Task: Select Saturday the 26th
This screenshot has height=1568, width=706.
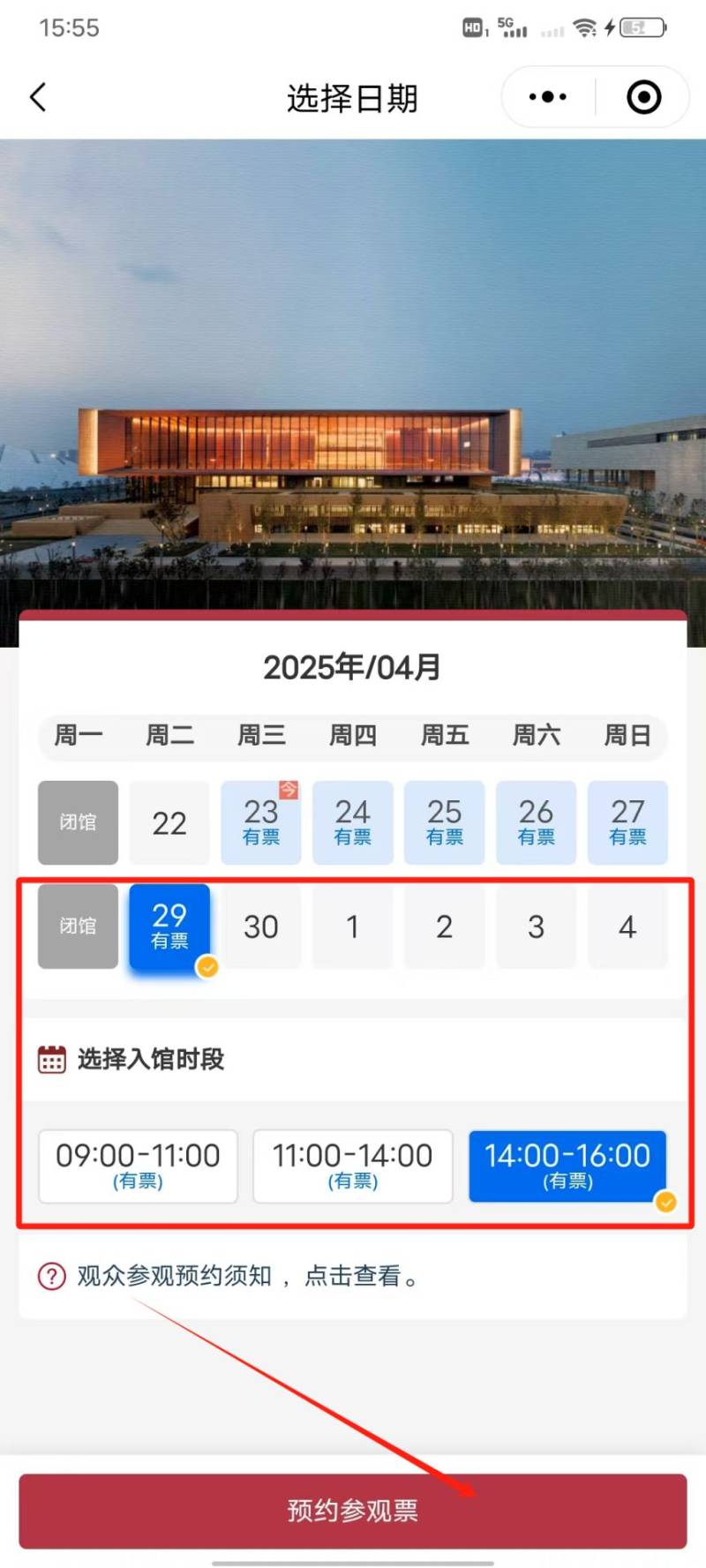Action: pyautogui.click(x=536, y=822)
